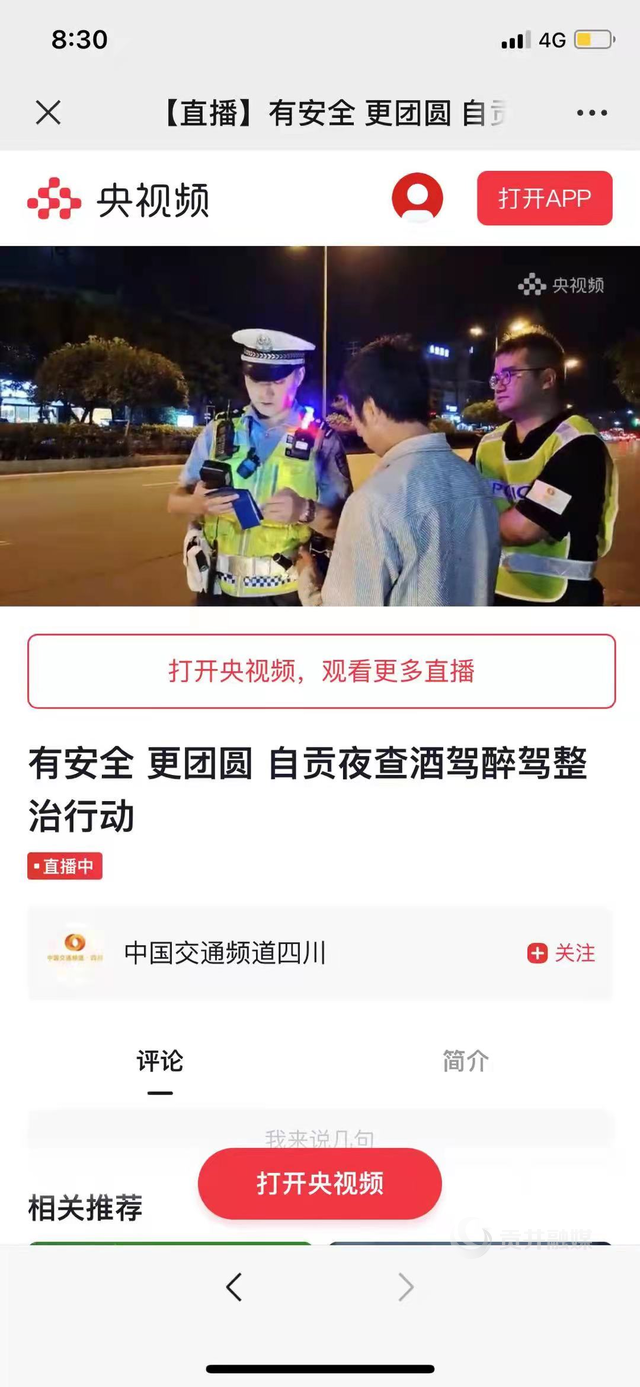Screen dimensions: 640x1387
Task: Tap 打开央视频，观看更多直播 banner button
Action: click(321, 671)
